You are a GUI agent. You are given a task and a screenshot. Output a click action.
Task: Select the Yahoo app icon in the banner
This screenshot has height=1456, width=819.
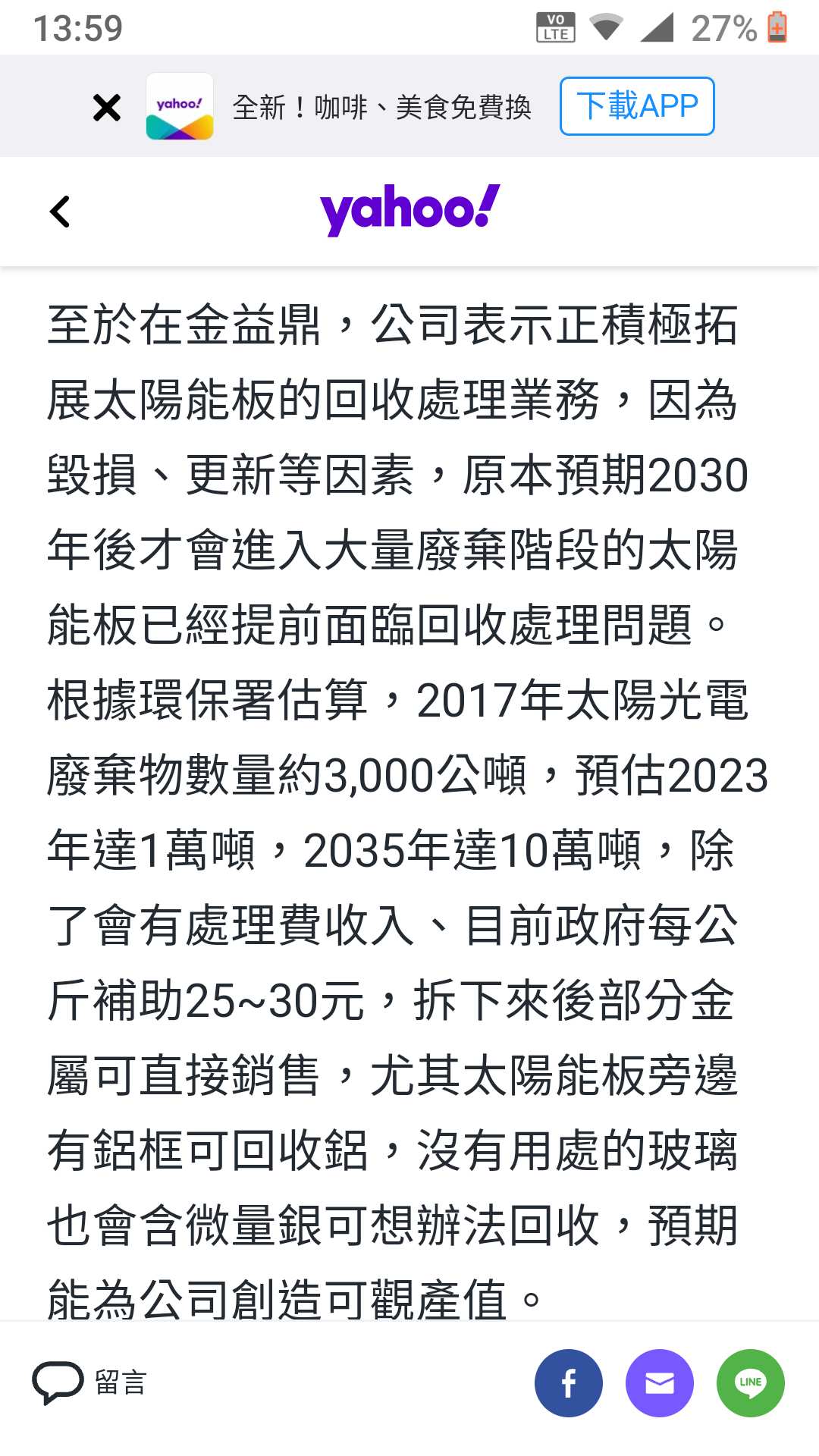point(180,106)
